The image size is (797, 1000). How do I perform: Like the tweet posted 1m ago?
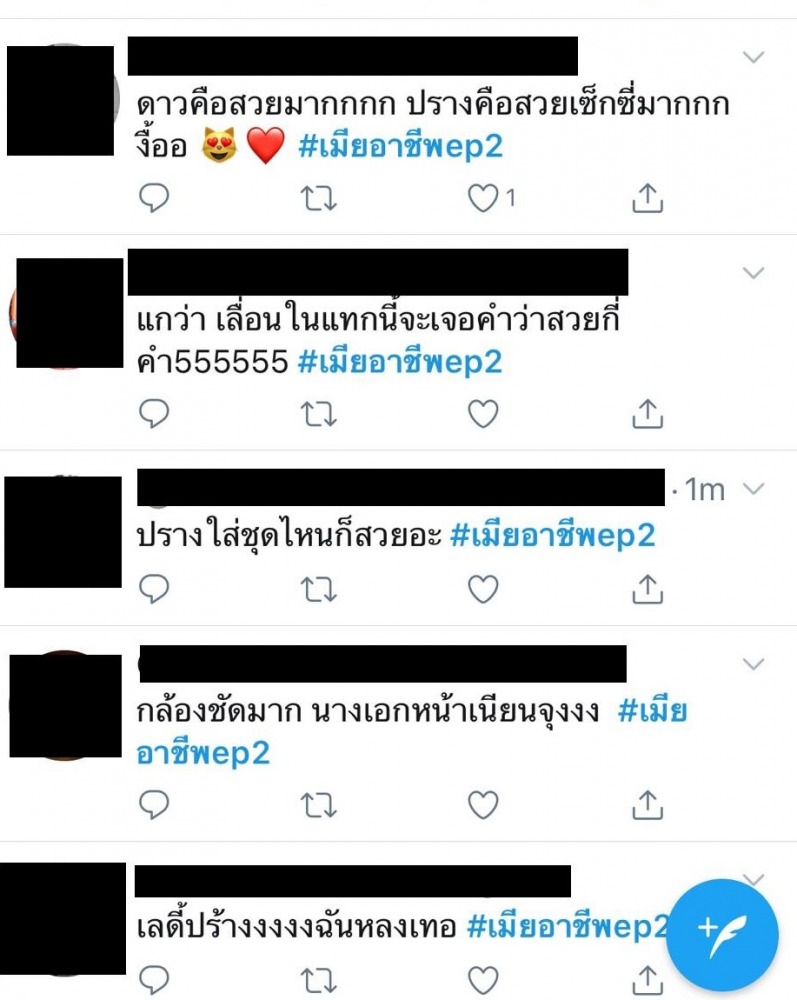(x=484, y=589)
